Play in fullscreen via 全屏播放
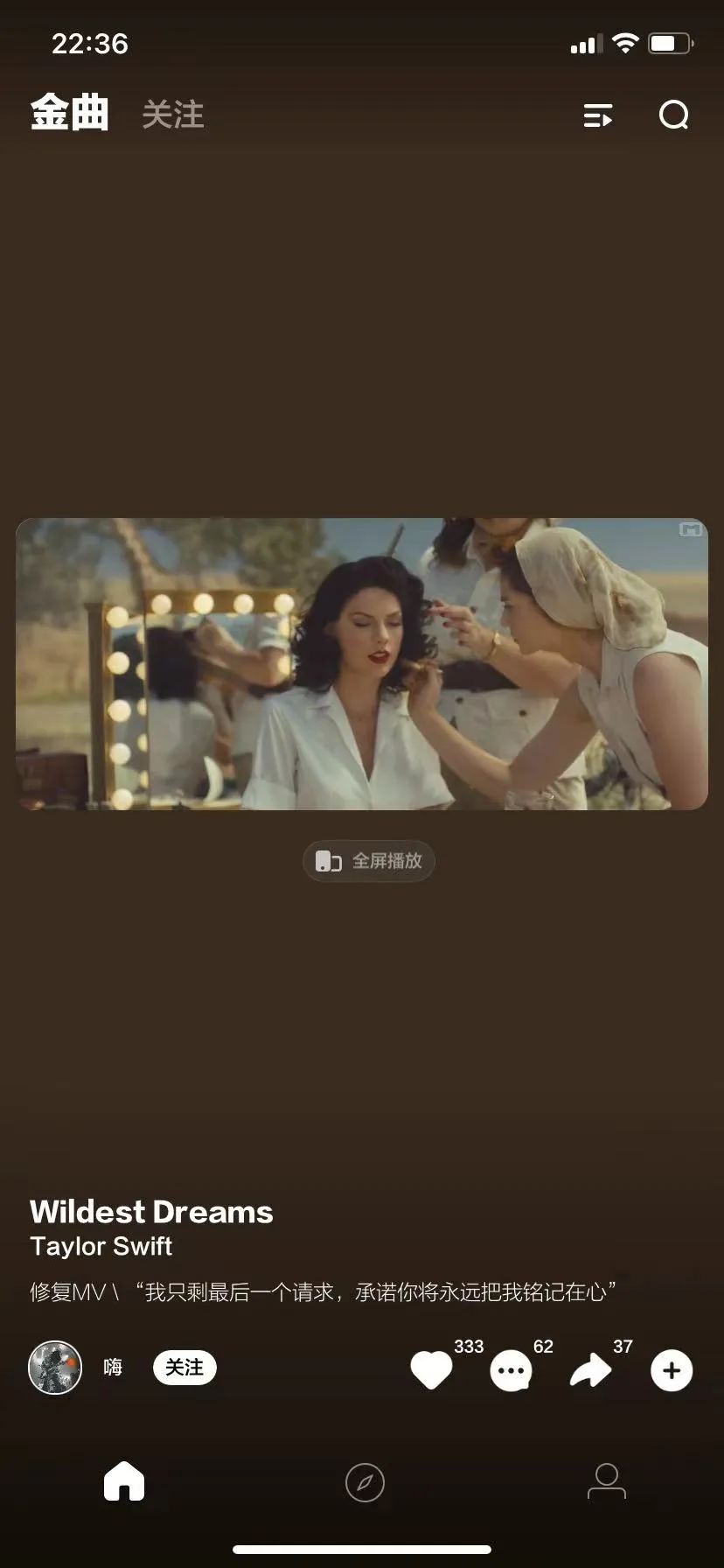This screenshot has height=1568, width=724. click(x=369, y=861)
